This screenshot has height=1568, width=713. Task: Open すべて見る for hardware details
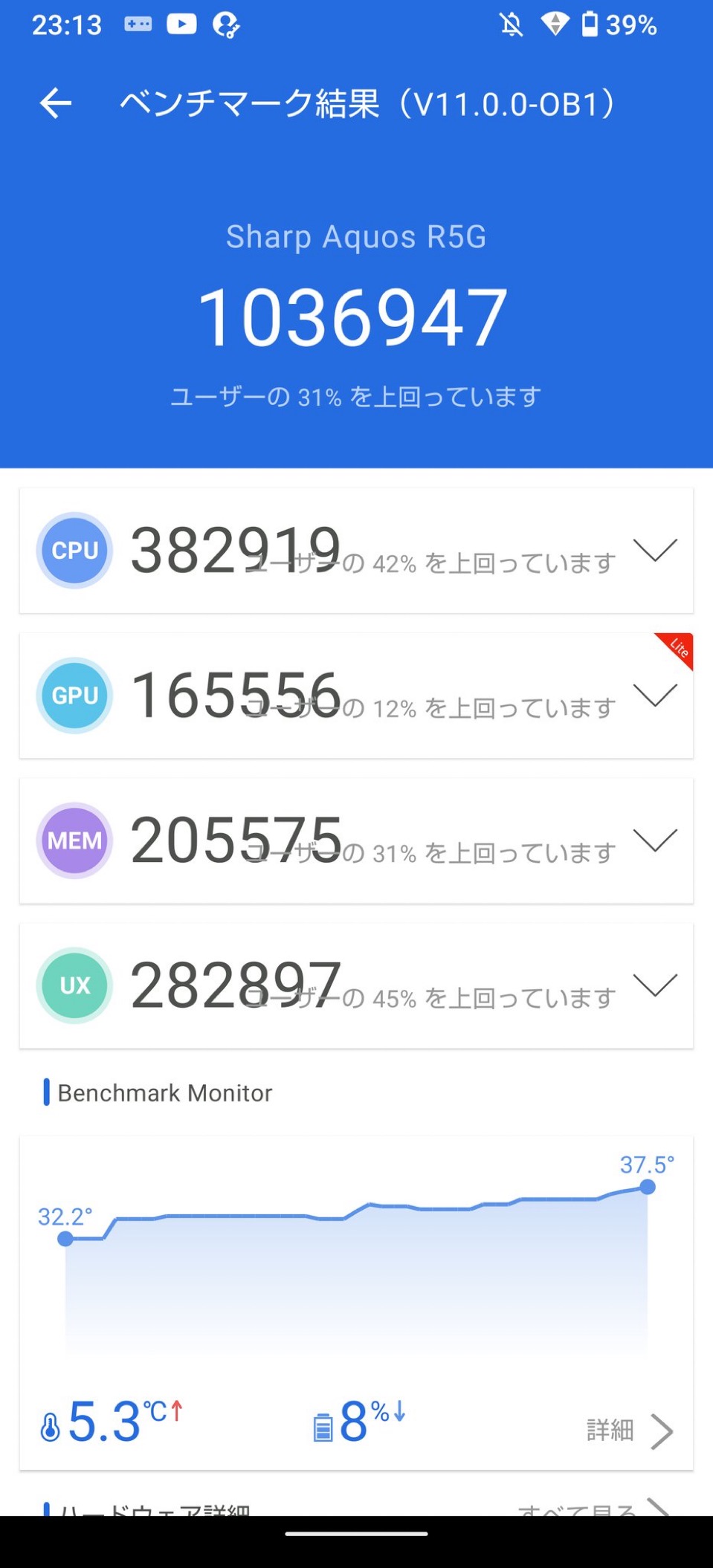click(591, 1509)
